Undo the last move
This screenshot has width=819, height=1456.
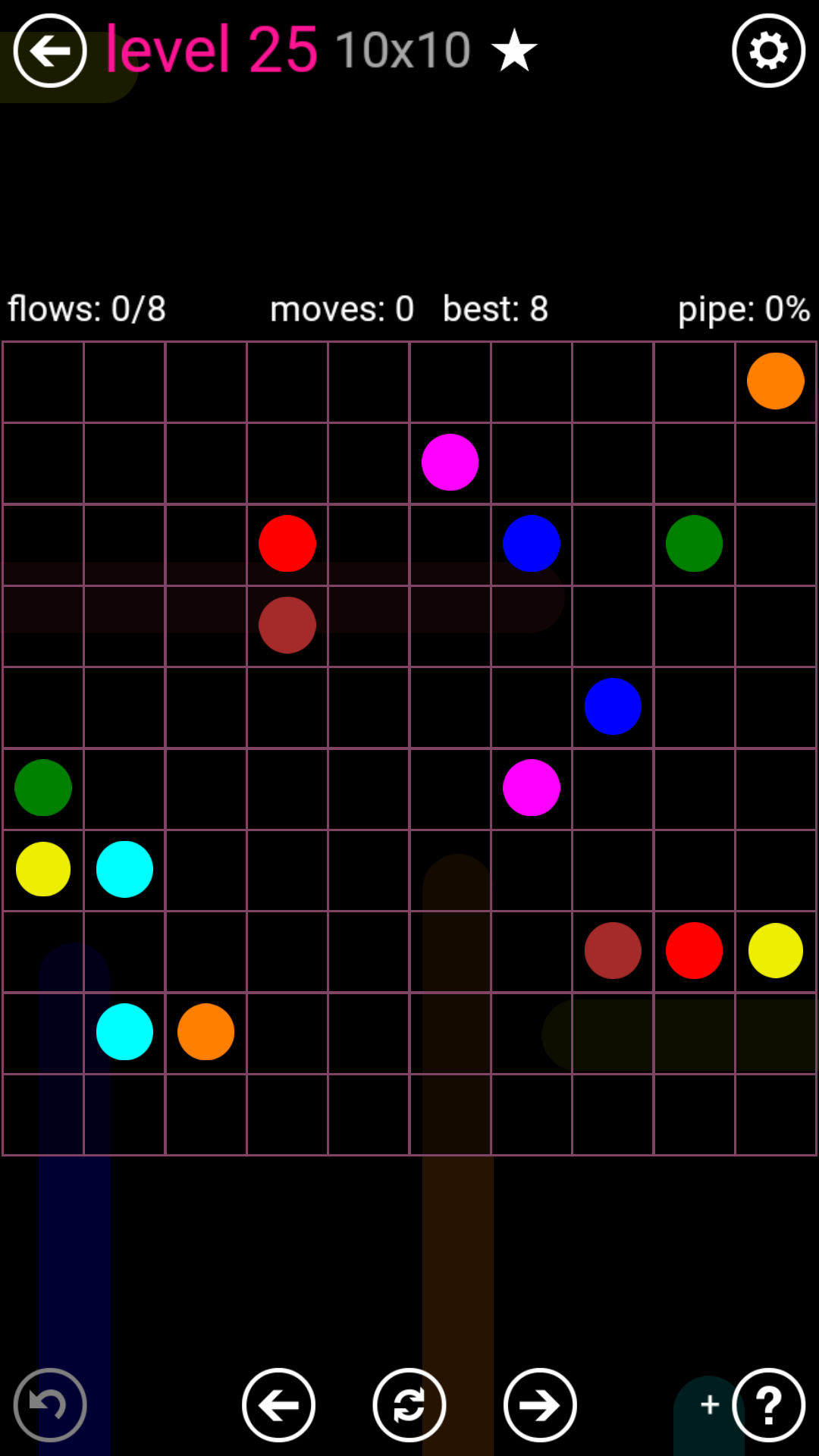pyautogui.click(x=50, y=1405)
